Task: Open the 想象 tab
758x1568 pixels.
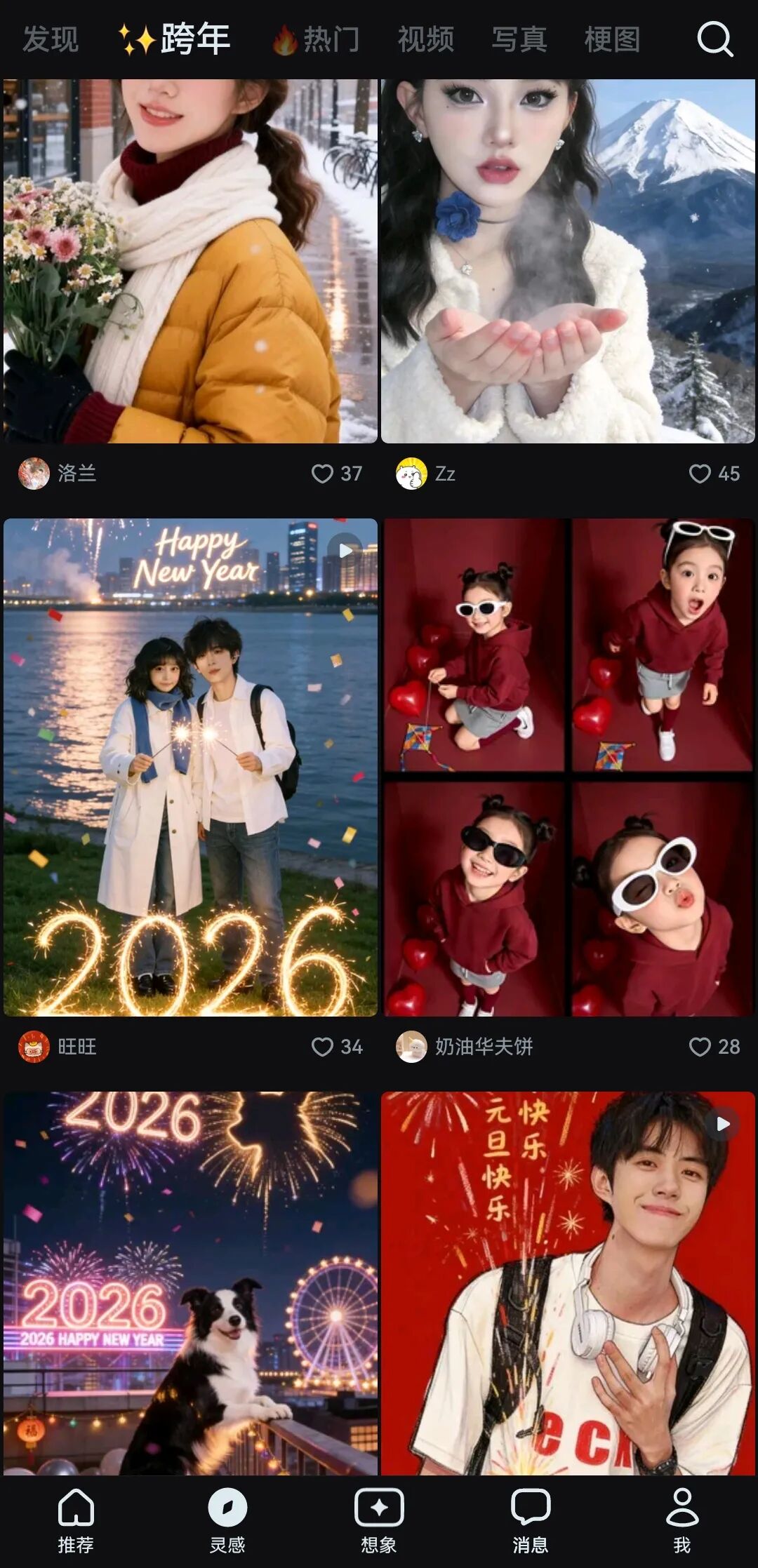Action: [379, 1520]
